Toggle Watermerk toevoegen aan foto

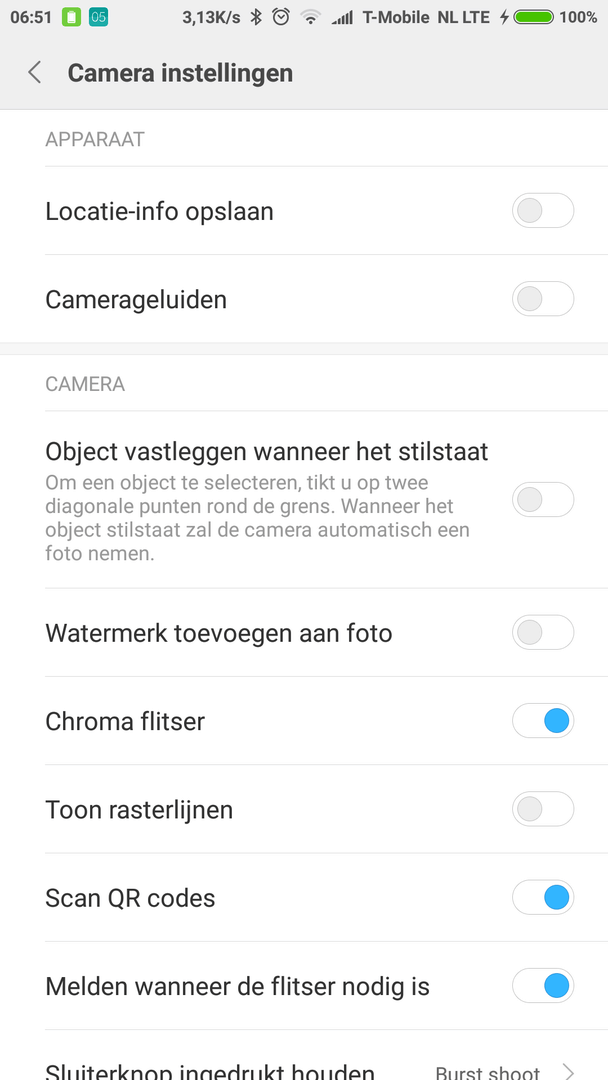click(542, 633)
